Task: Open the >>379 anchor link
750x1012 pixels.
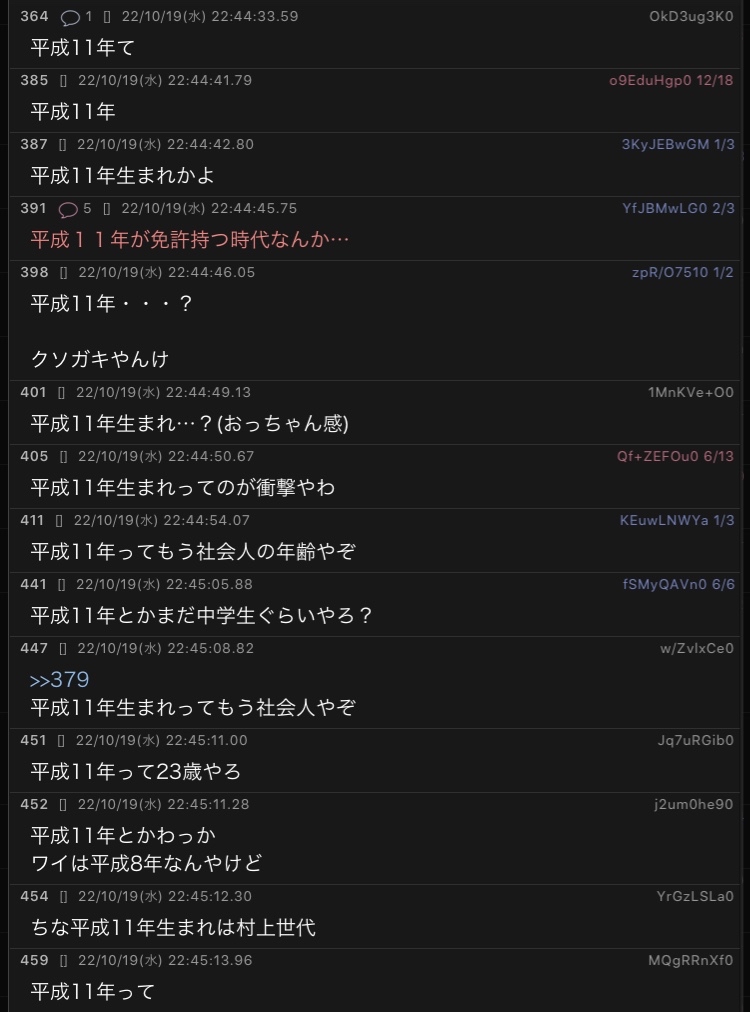Action: coord(59,680)
